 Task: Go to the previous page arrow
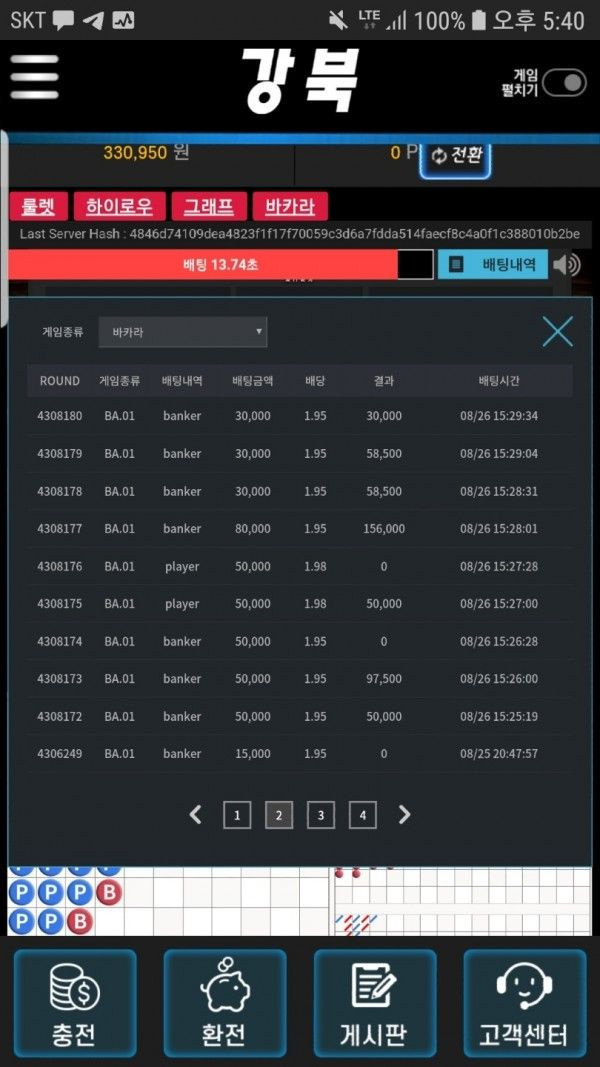(196, 815)
